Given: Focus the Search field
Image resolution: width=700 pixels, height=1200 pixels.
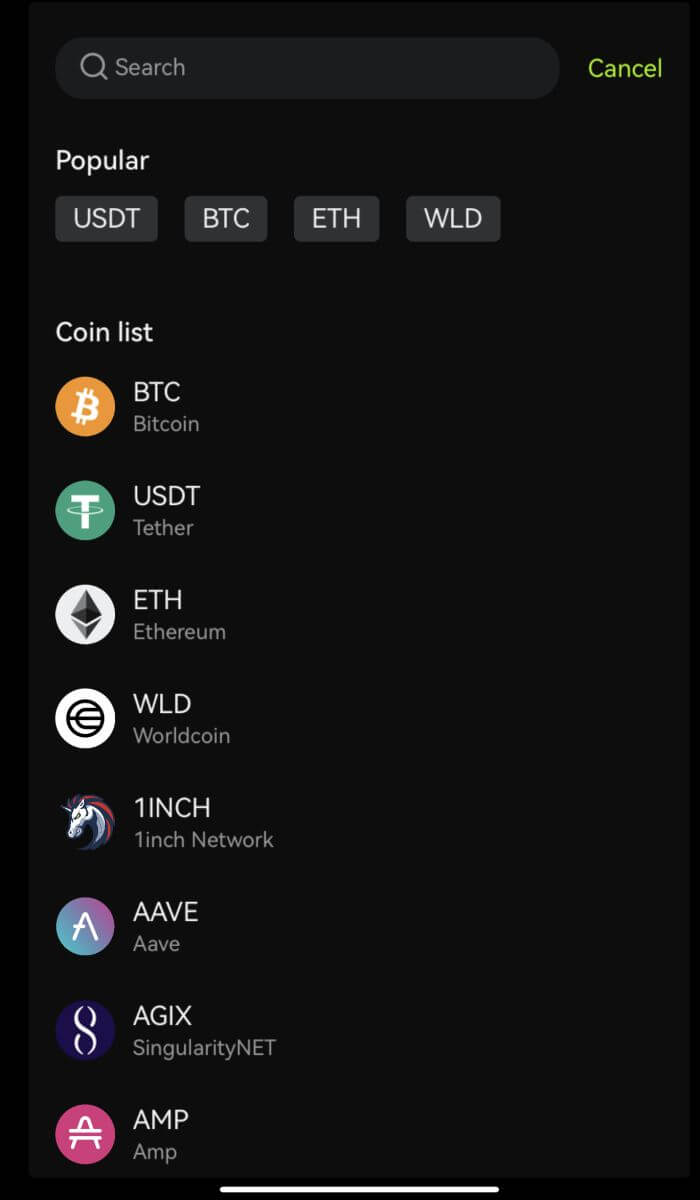Looking at the screenshot, I should [306, 68].
